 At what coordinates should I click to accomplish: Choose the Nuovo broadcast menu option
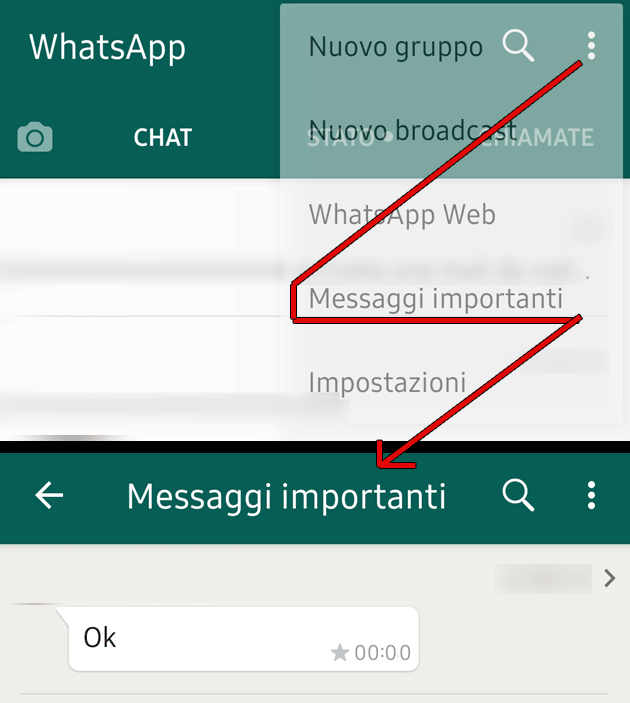(x=412, y=130)
